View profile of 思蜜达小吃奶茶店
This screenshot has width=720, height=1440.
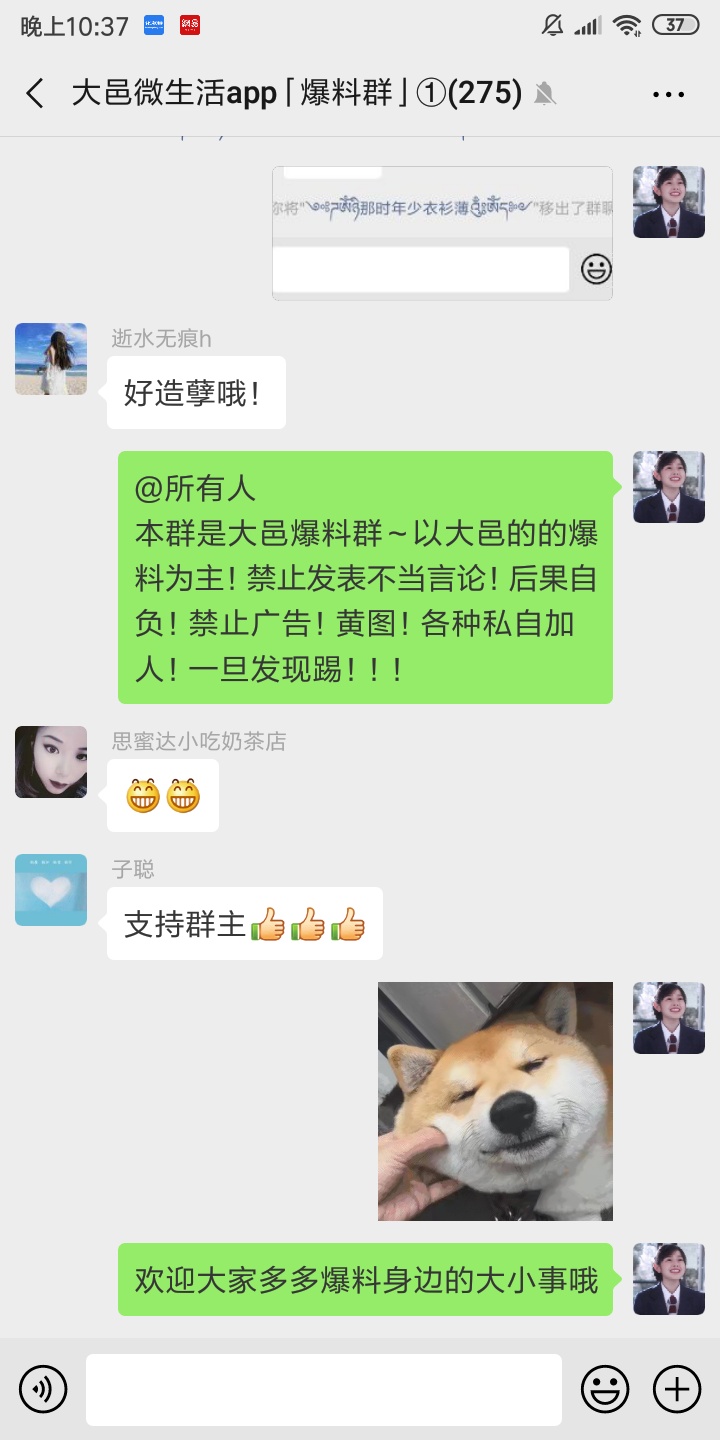pyautogui.click(x=51, y=762)
